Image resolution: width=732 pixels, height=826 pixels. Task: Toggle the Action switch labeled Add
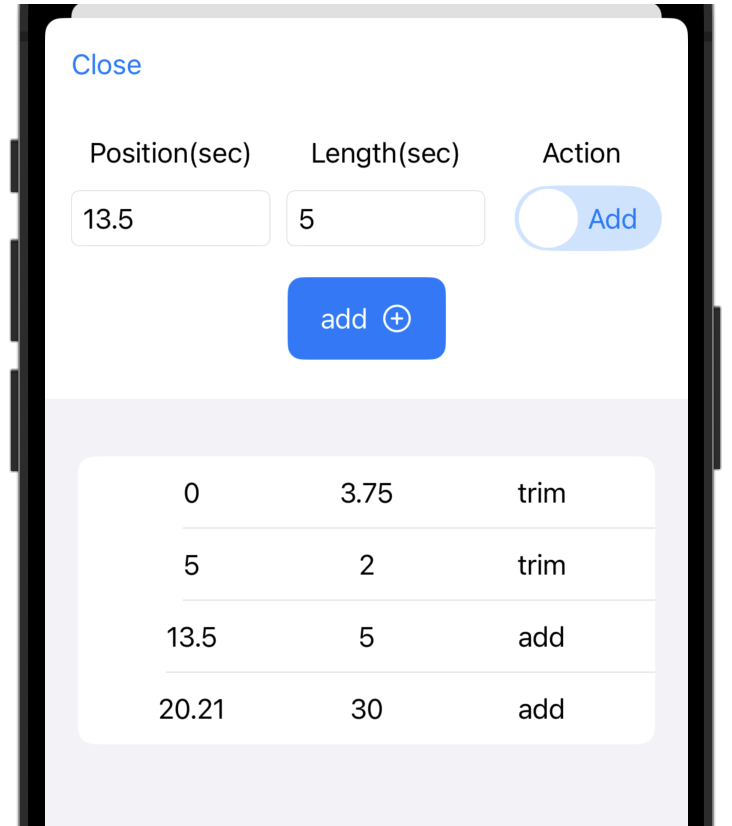click(x=588, y=218)
